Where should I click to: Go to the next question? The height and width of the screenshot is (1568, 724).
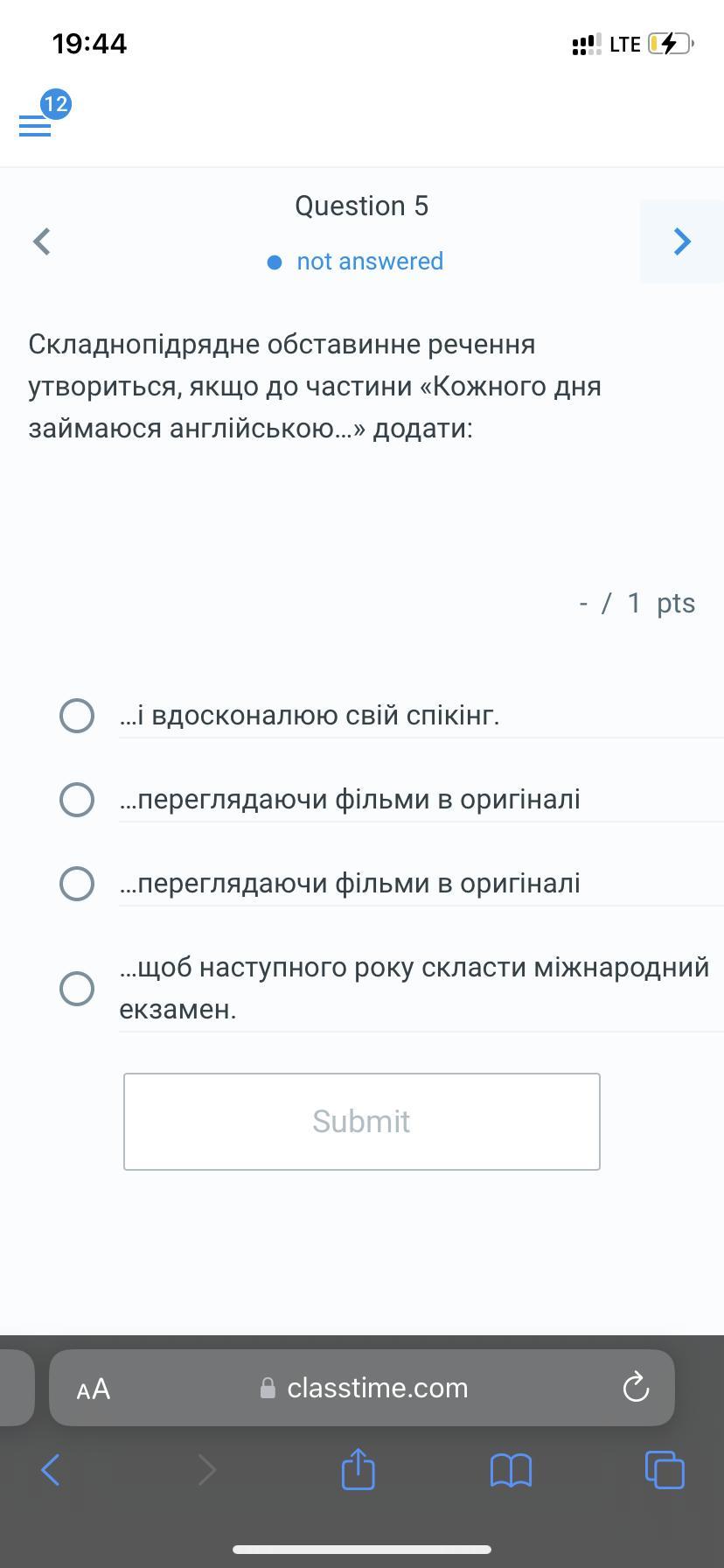682,241
